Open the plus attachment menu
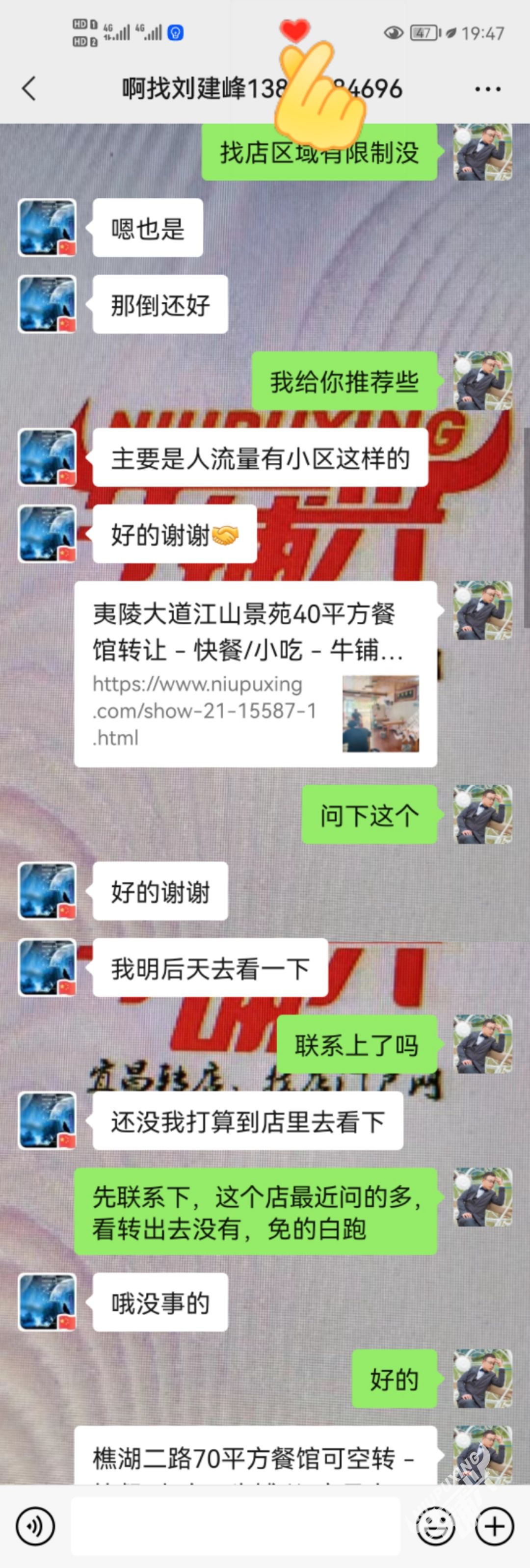The height and width of the screenshot is (1568, 530). [x=494, y=1526]
